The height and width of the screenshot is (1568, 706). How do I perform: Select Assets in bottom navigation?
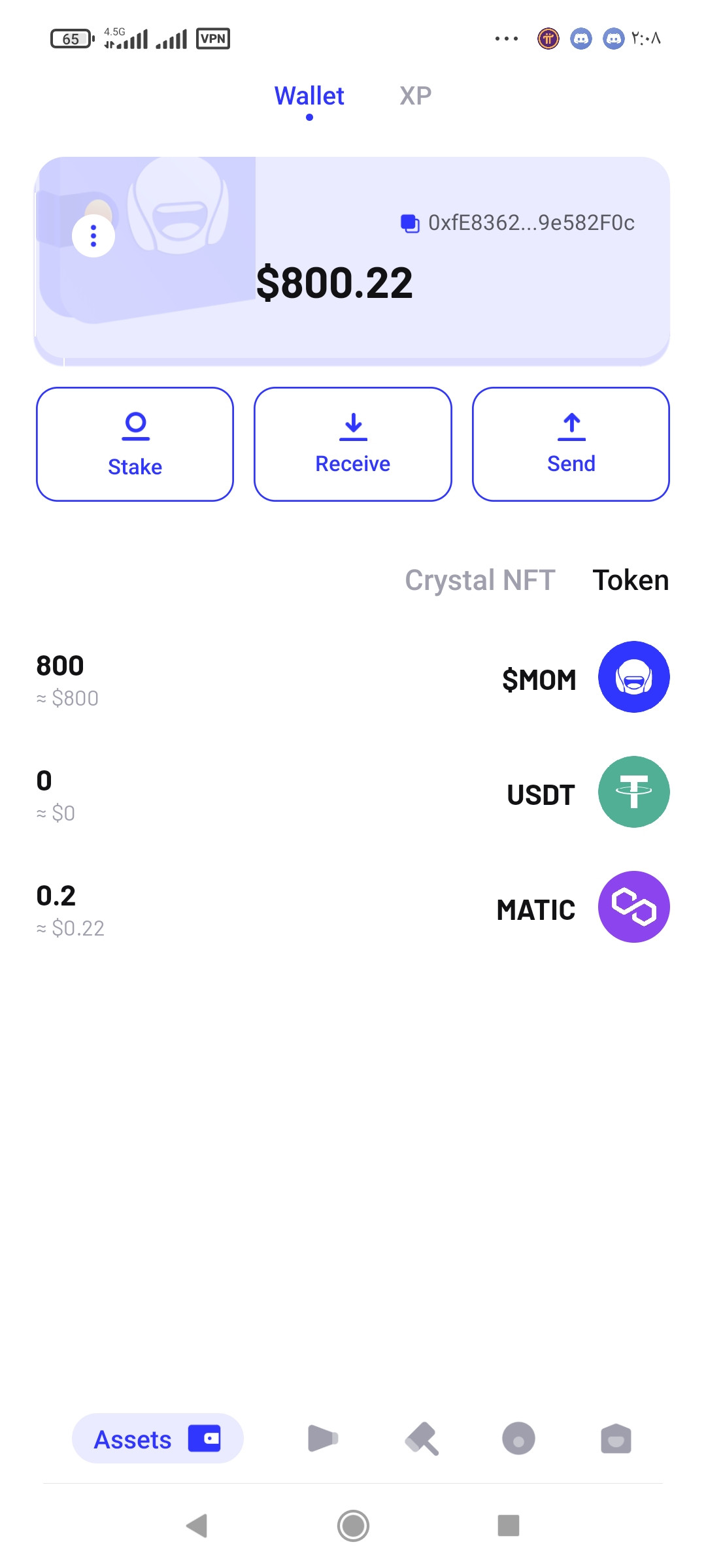click(x=158, y=1439)
